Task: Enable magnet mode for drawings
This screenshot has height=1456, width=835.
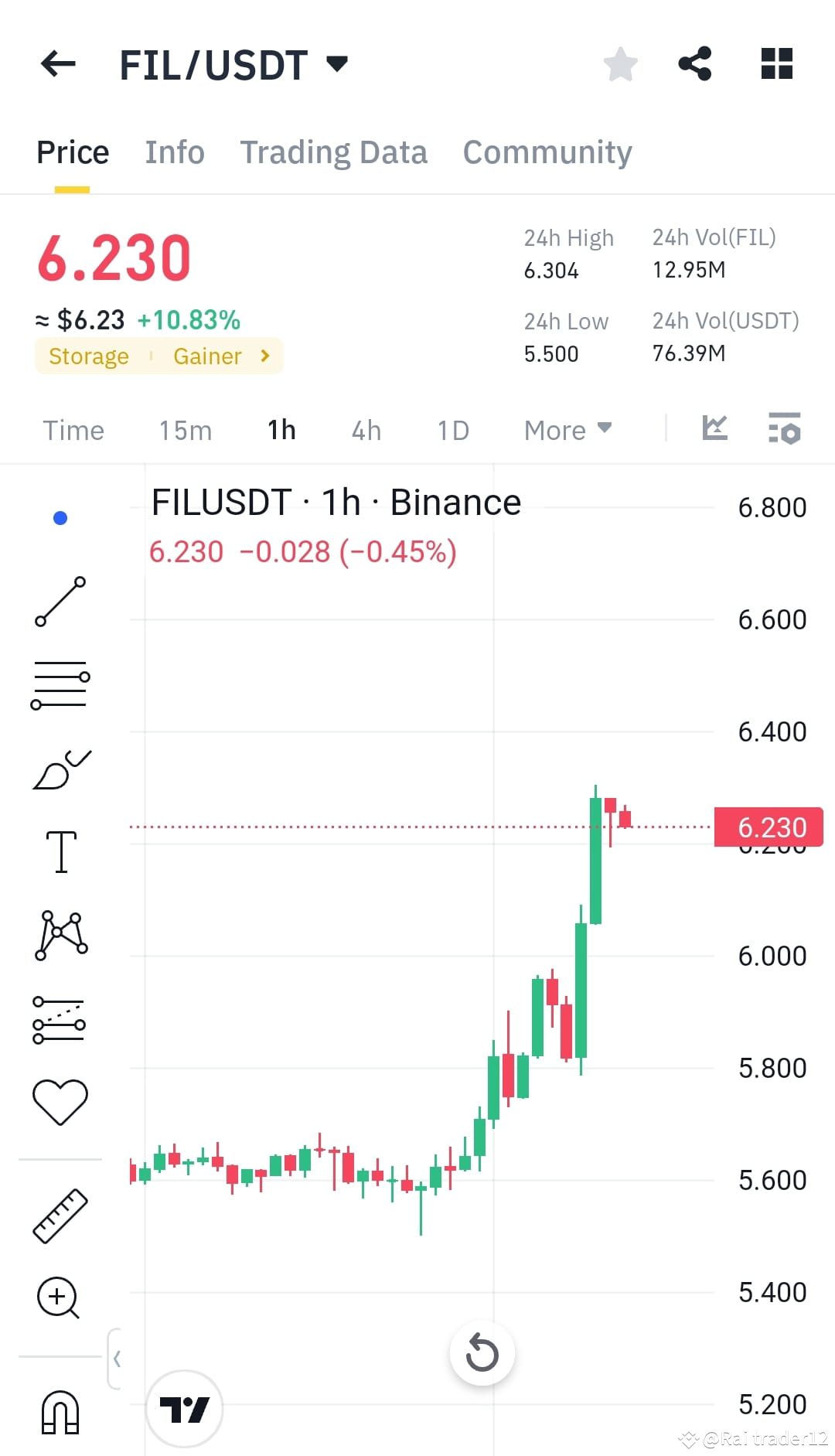Action: [60, 1411]
